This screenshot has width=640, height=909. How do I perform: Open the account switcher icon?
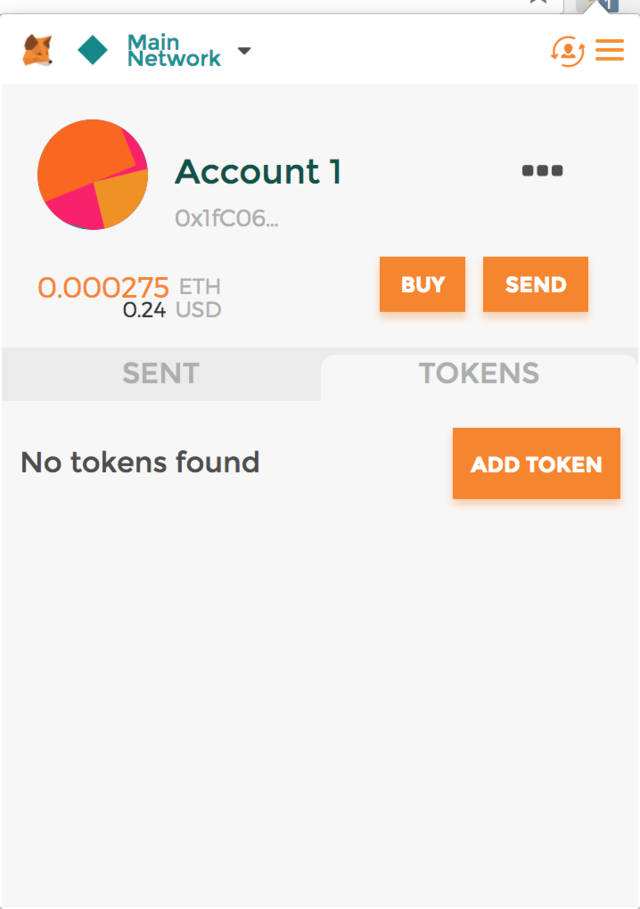coord(567,50)
